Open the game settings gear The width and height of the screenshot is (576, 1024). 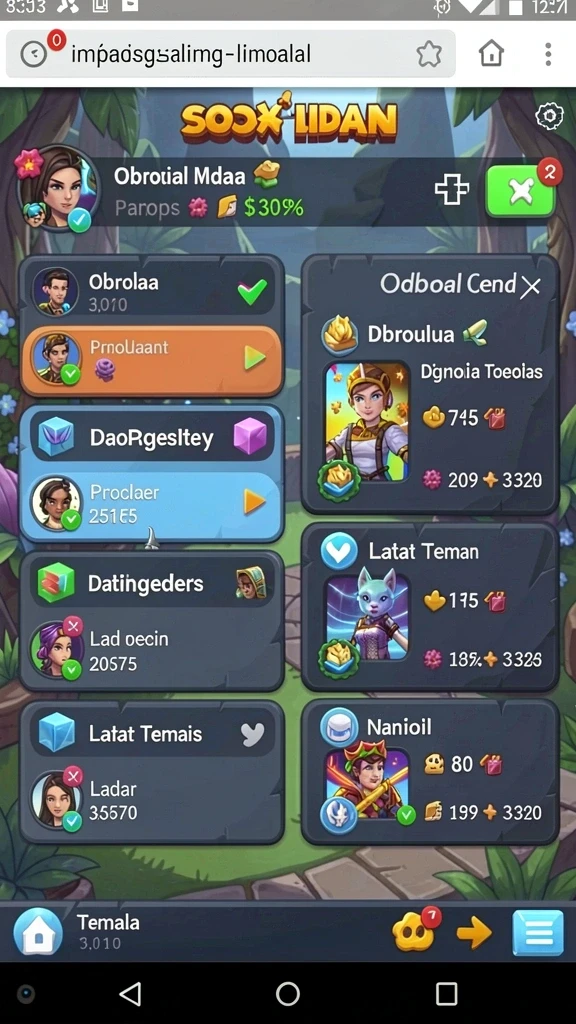tap(549, 116)
